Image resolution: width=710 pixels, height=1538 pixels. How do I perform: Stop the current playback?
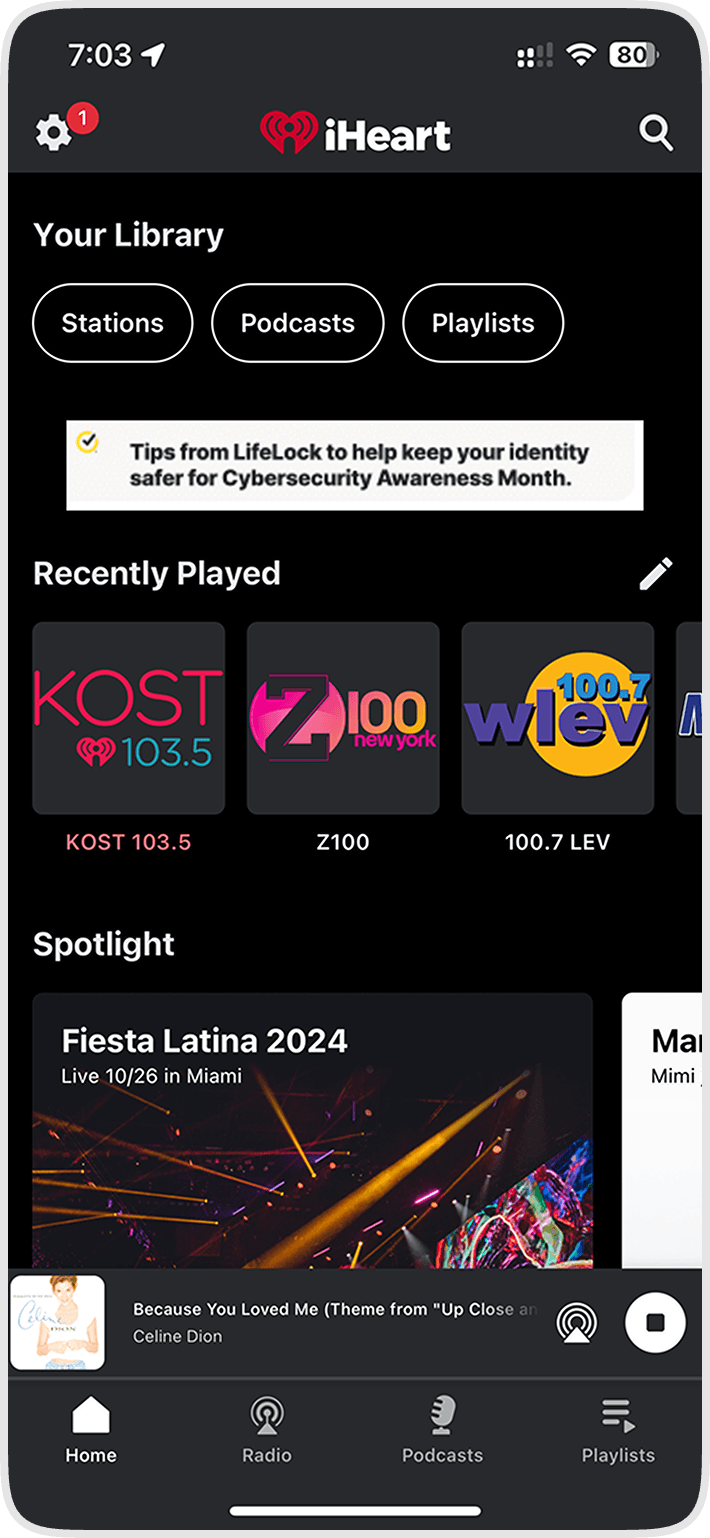pos(655,1322)
